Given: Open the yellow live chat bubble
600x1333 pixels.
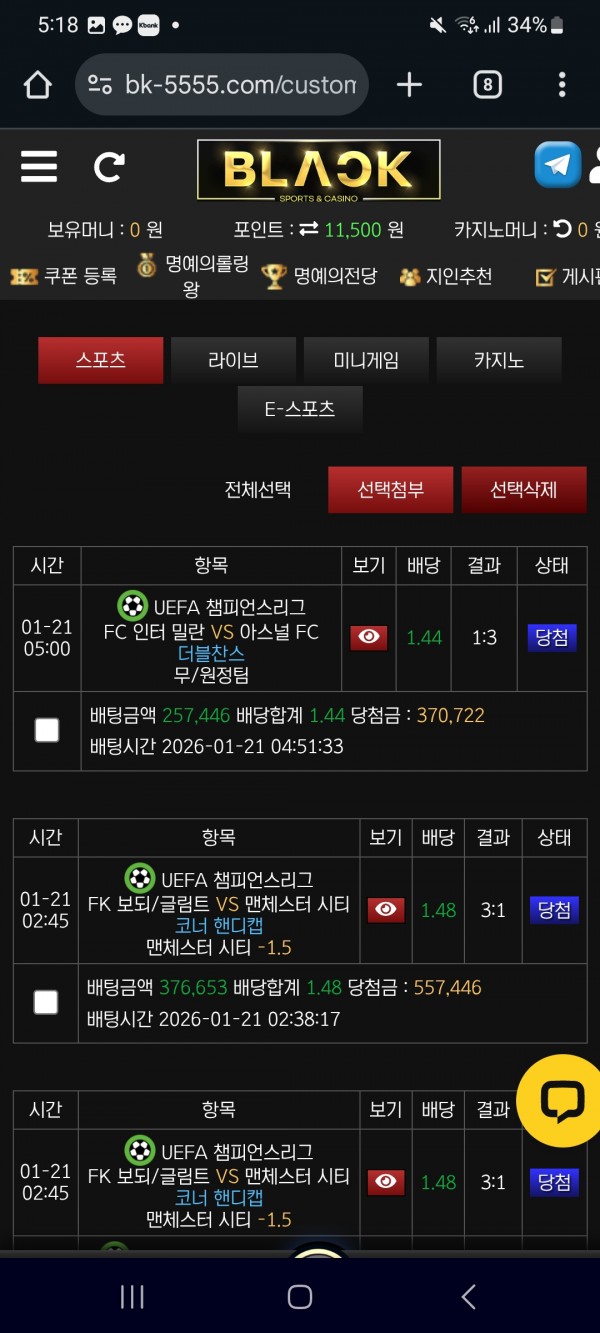Looking at the screenshot, I should [561, 1100].
